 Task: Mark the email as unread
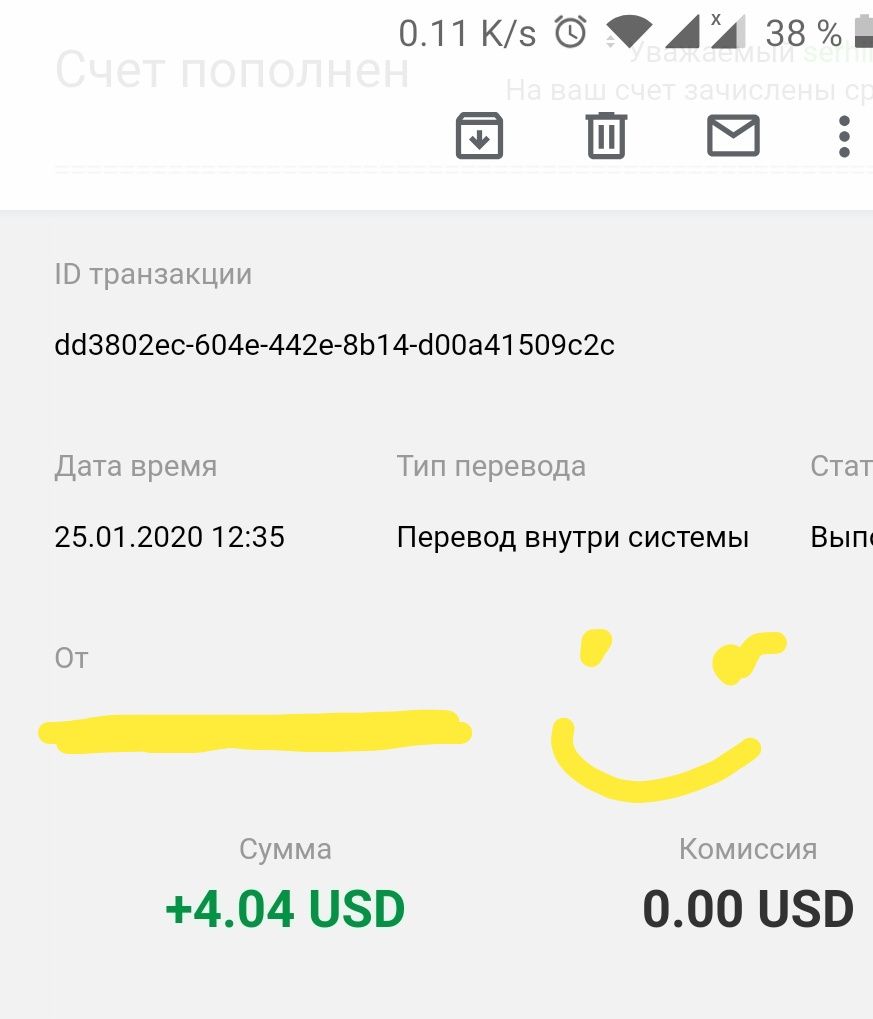tap(733, 136)
